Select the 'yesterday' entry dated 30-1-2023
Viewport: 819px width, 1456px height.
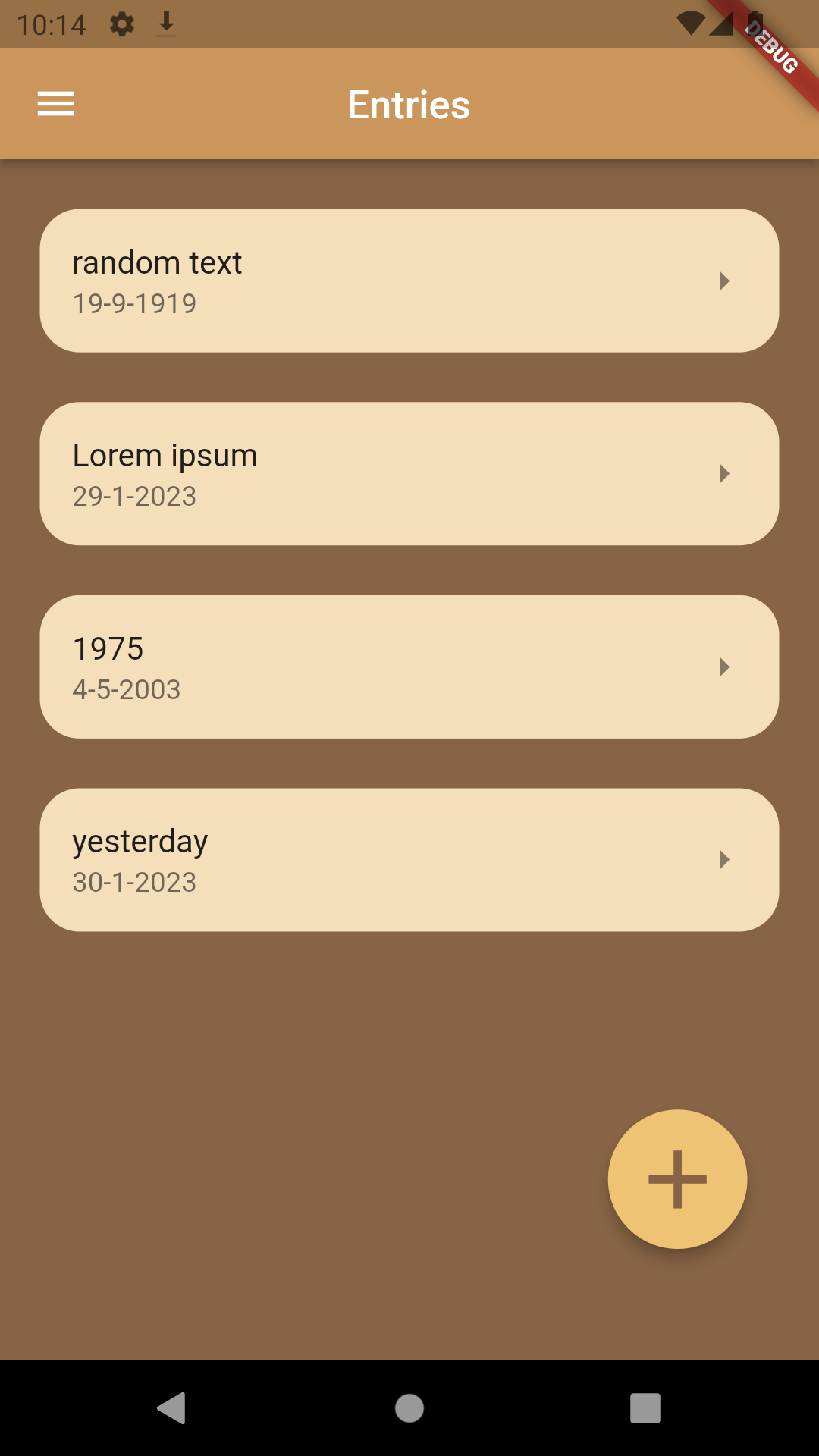click(x=303, y=860)
